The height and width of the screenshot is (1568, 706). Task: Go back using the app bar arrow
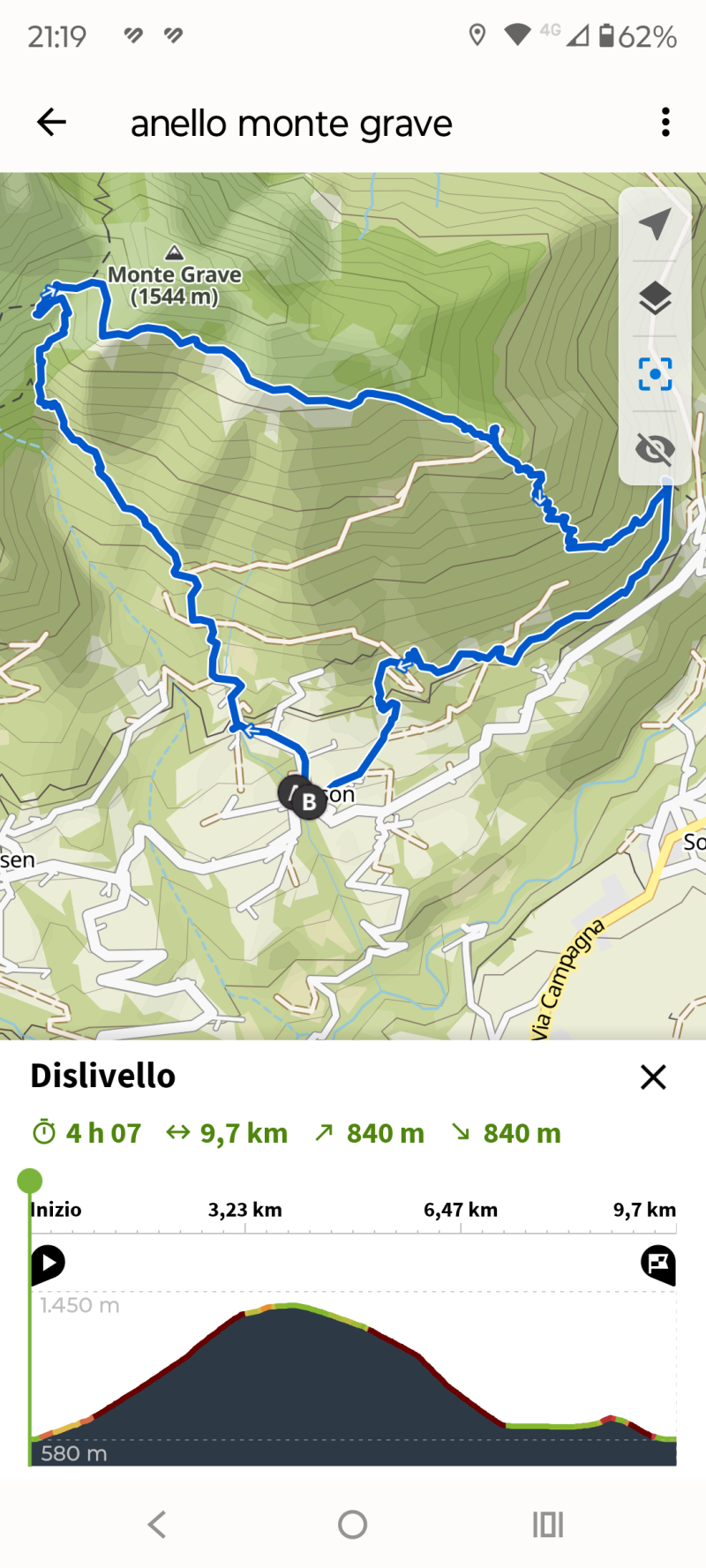tap(51, 123)
